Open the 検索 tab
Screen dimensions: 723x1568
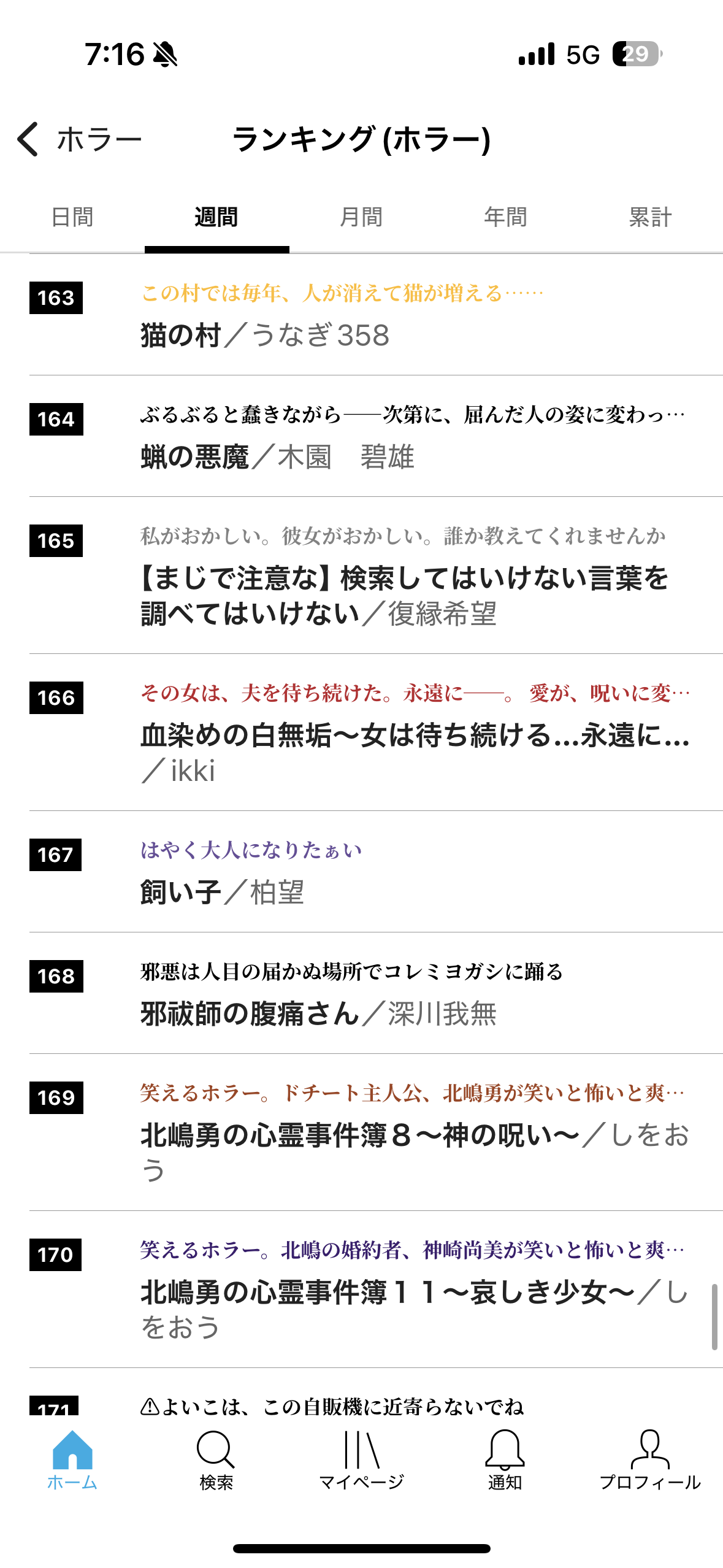coord(216,1460)
